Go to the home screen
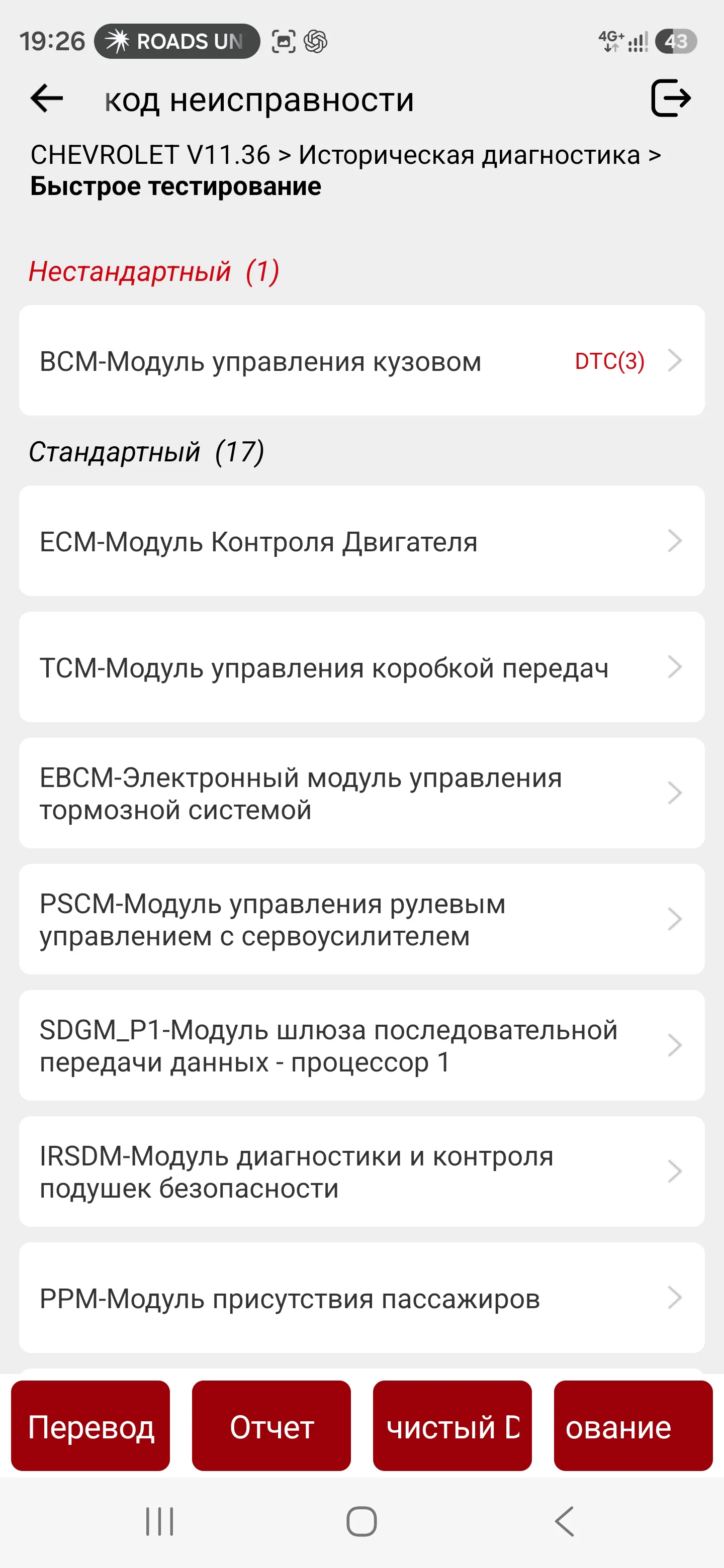 [361, 1521]
